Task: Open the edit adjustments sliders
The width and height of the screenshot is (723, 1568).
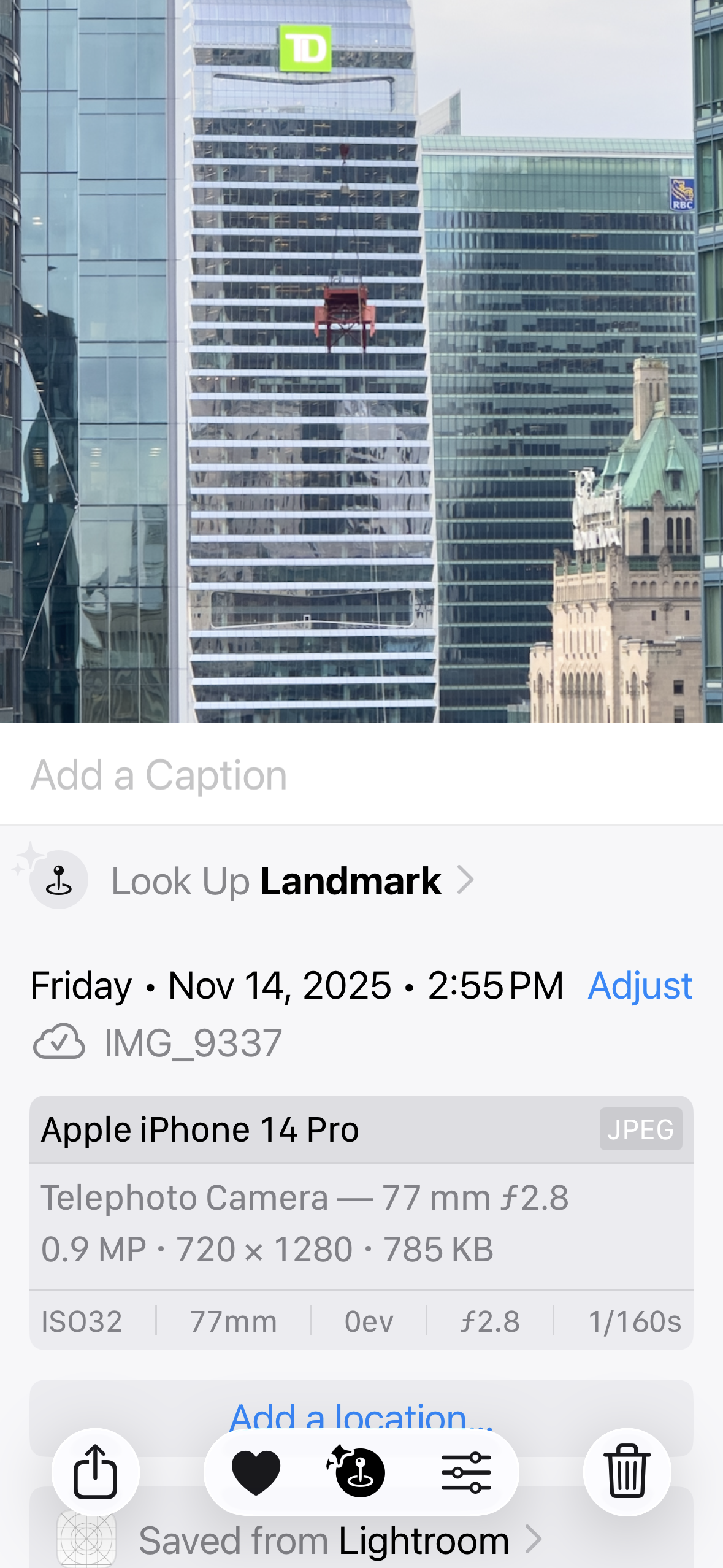Action: pyautogui.click(x=466, y=1472)
